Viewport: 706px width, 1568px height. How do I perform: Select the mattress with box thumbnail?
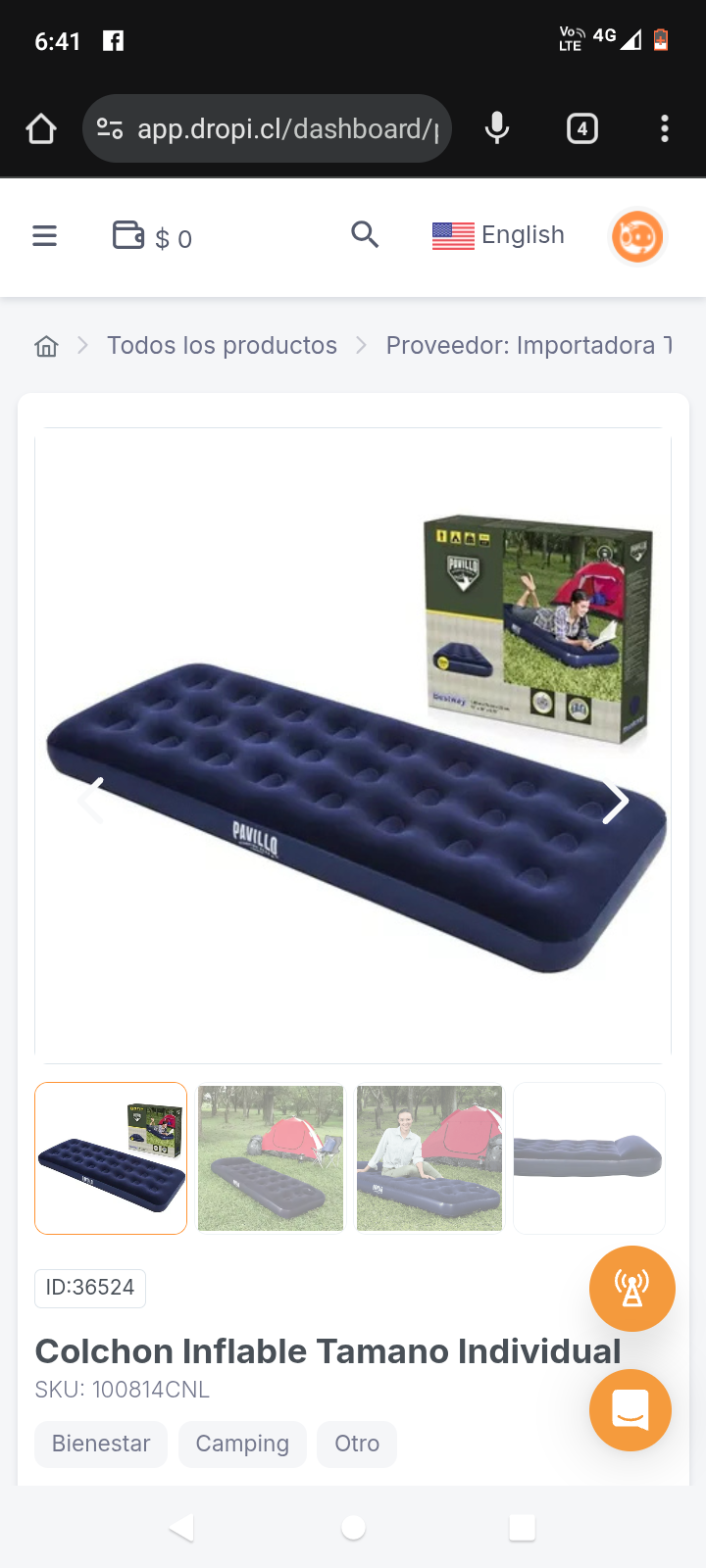click(x=111, y=1158)
